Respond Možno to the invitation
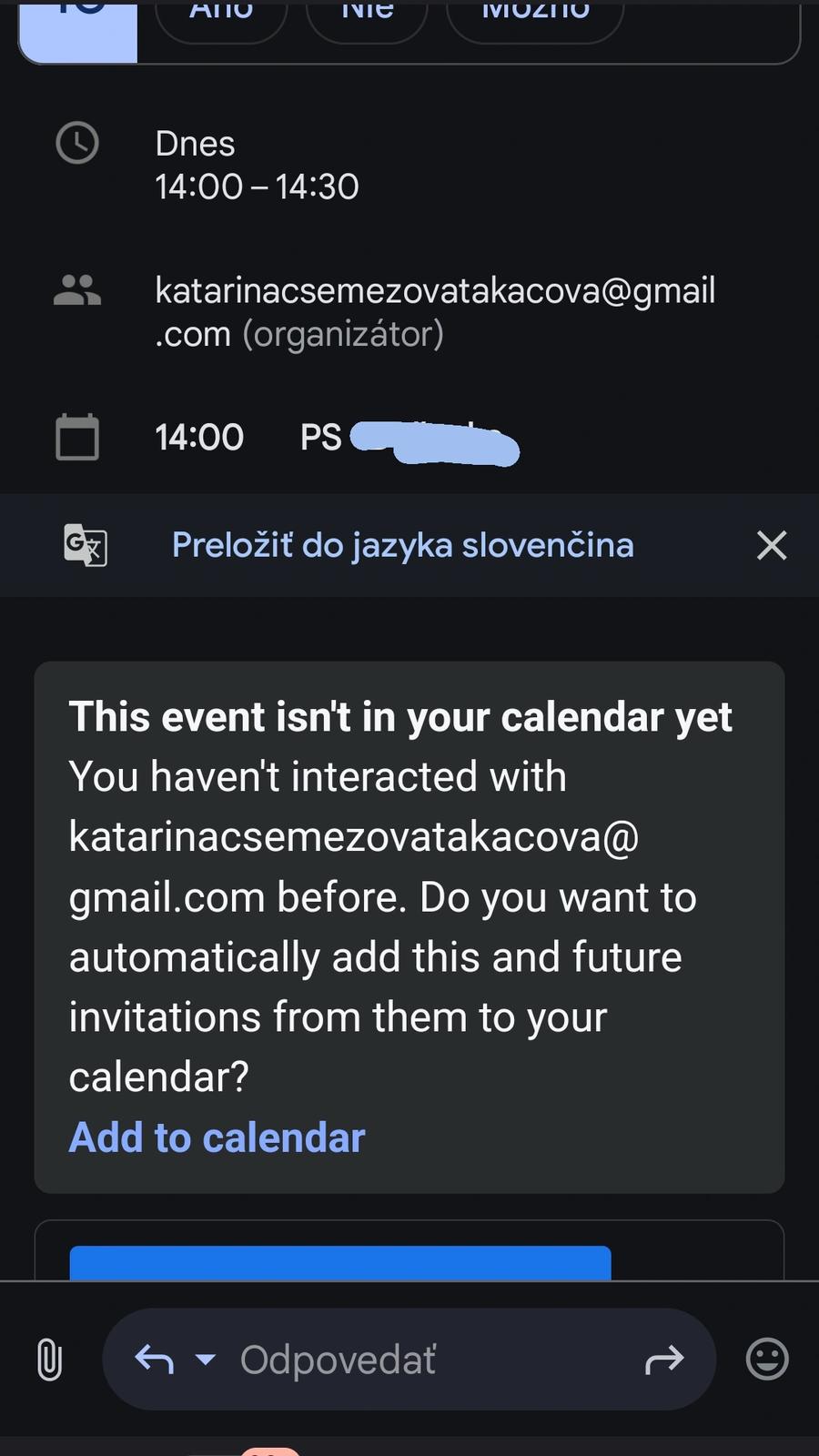 pos(535,18)
